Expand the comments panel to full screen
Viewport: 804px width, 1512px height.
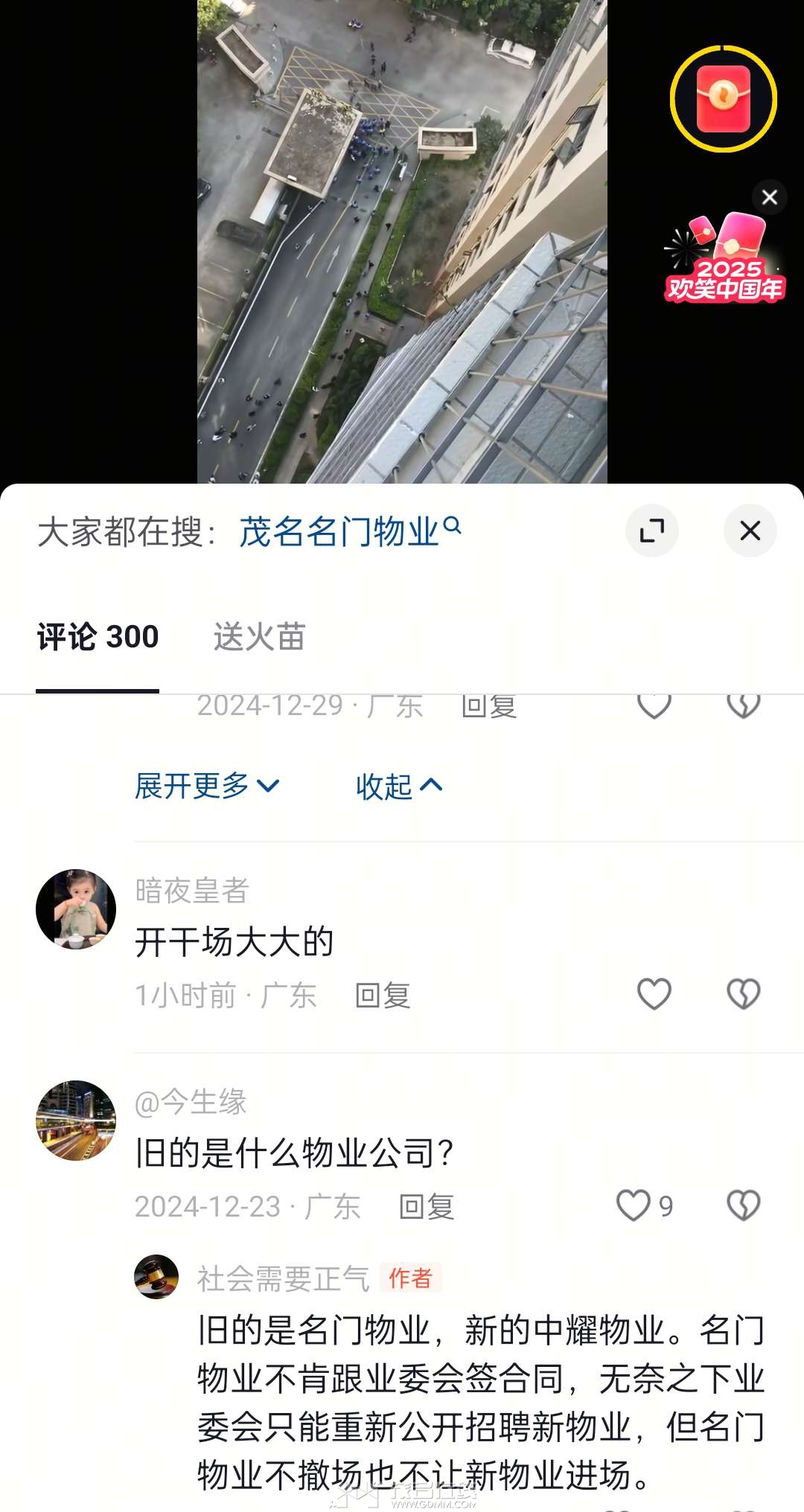click(651, 531)
